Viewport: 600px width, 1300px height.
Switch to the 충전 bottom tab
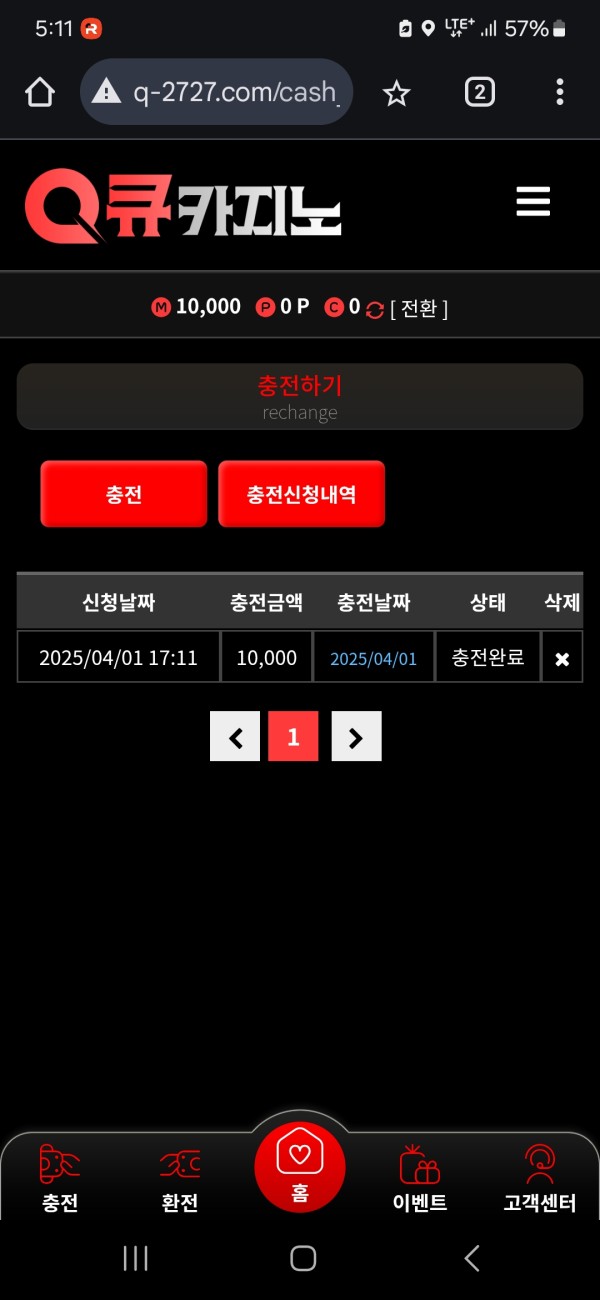(60, 1180)
